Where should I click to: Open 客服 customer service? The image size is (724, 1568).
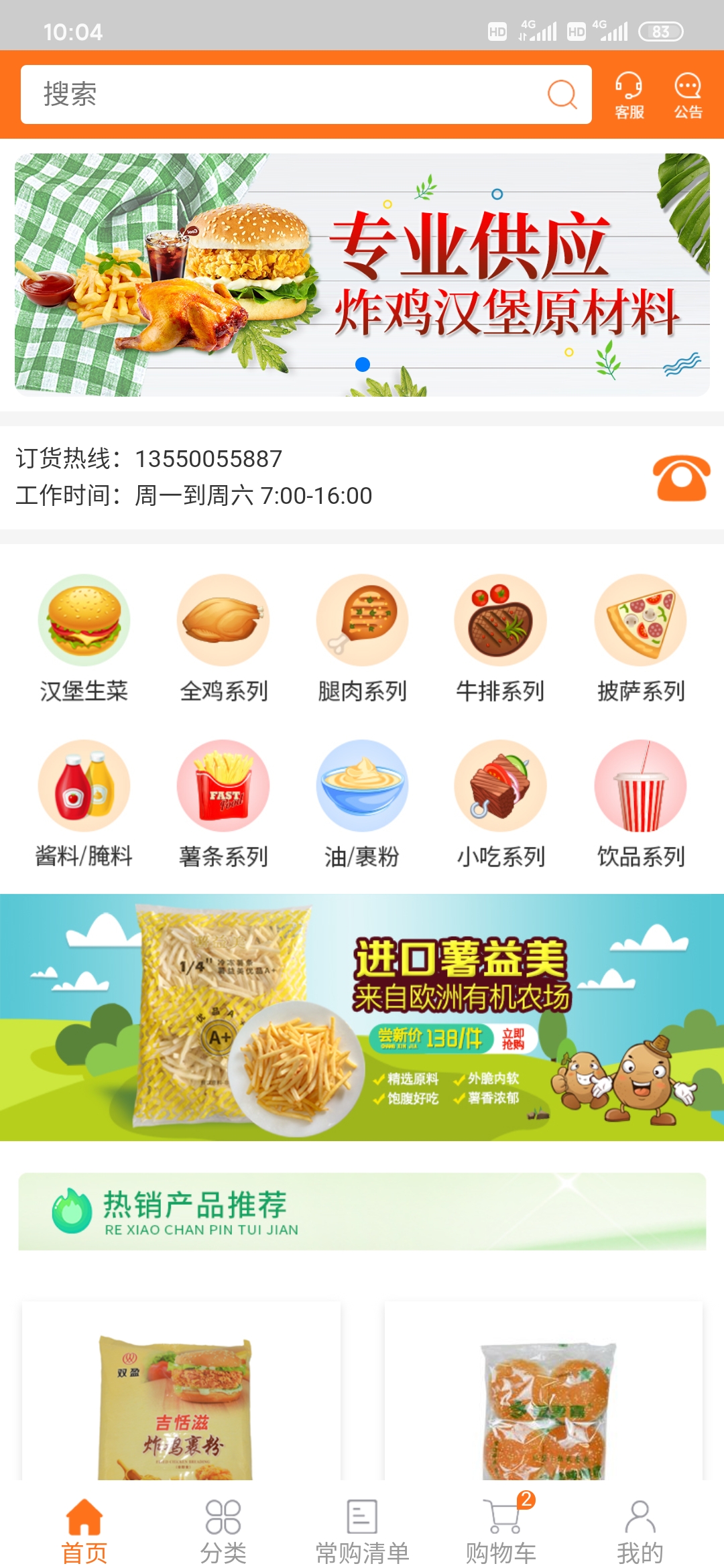click(629, 95)
